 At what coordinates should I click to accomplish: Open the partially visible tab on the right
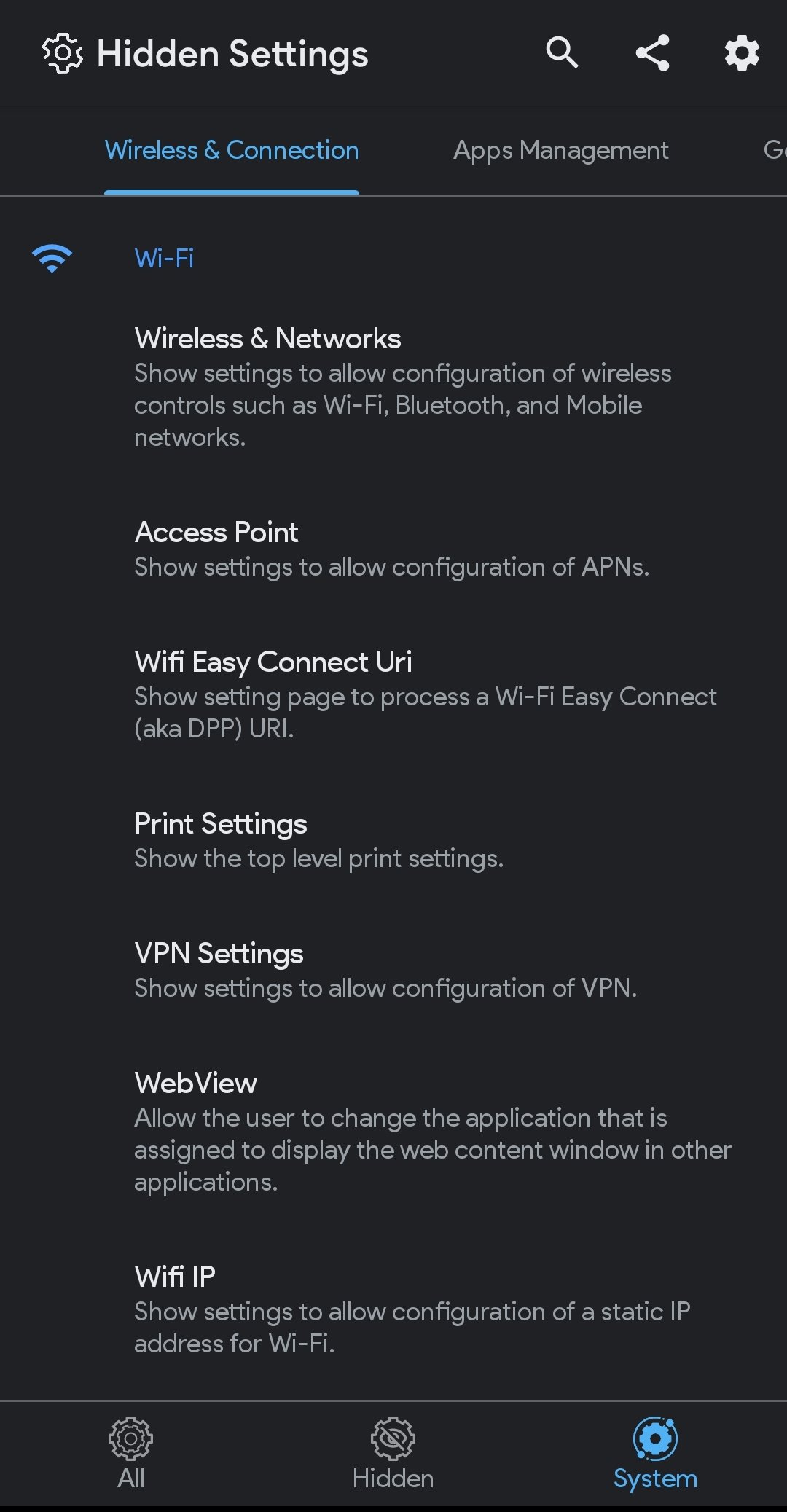[x=775, y=150]
